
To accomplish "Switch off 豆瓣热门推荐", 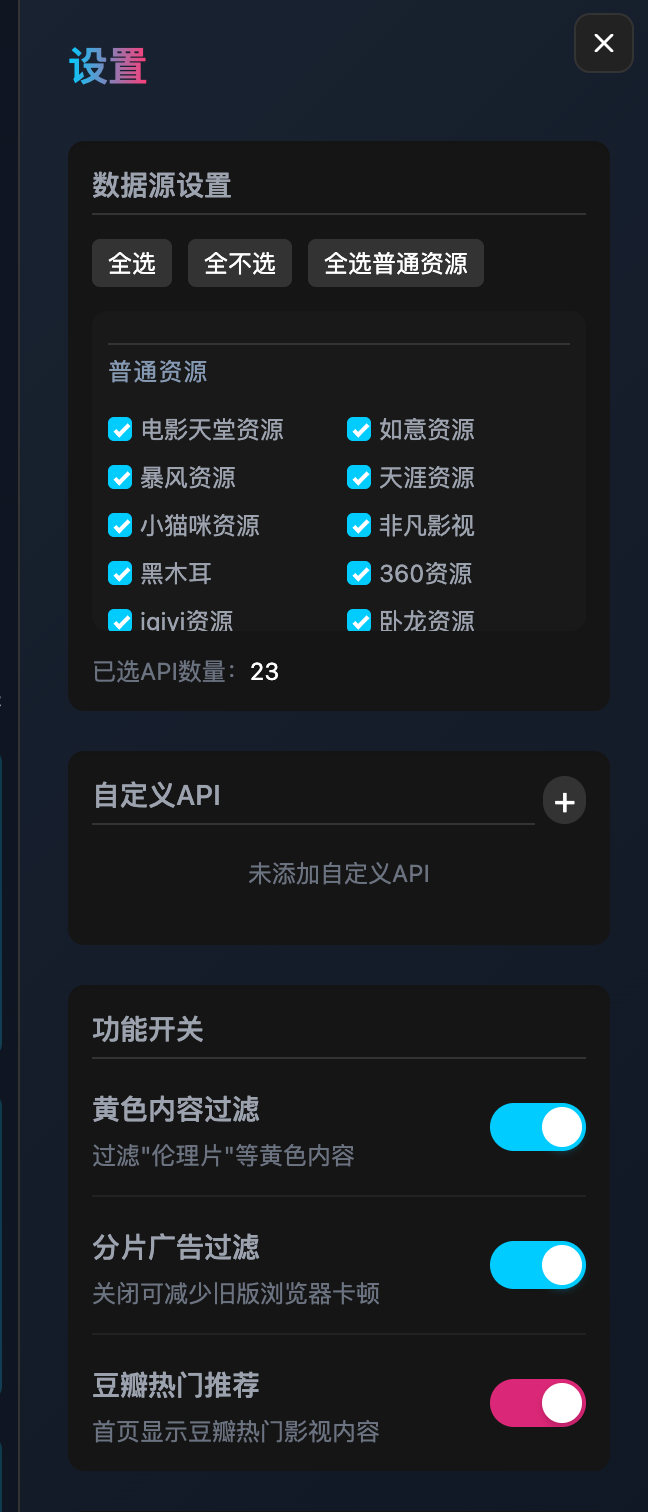I will (537, 1403).
